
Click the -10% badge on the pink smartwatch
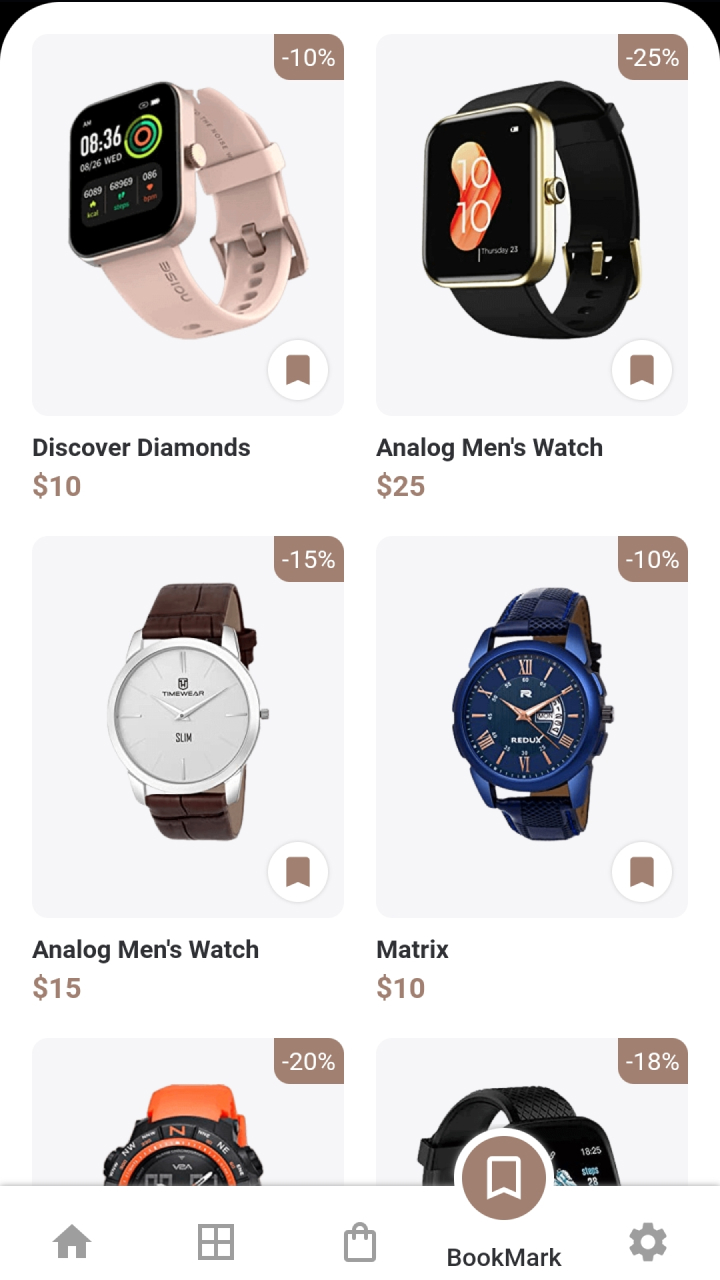[307, 57]
